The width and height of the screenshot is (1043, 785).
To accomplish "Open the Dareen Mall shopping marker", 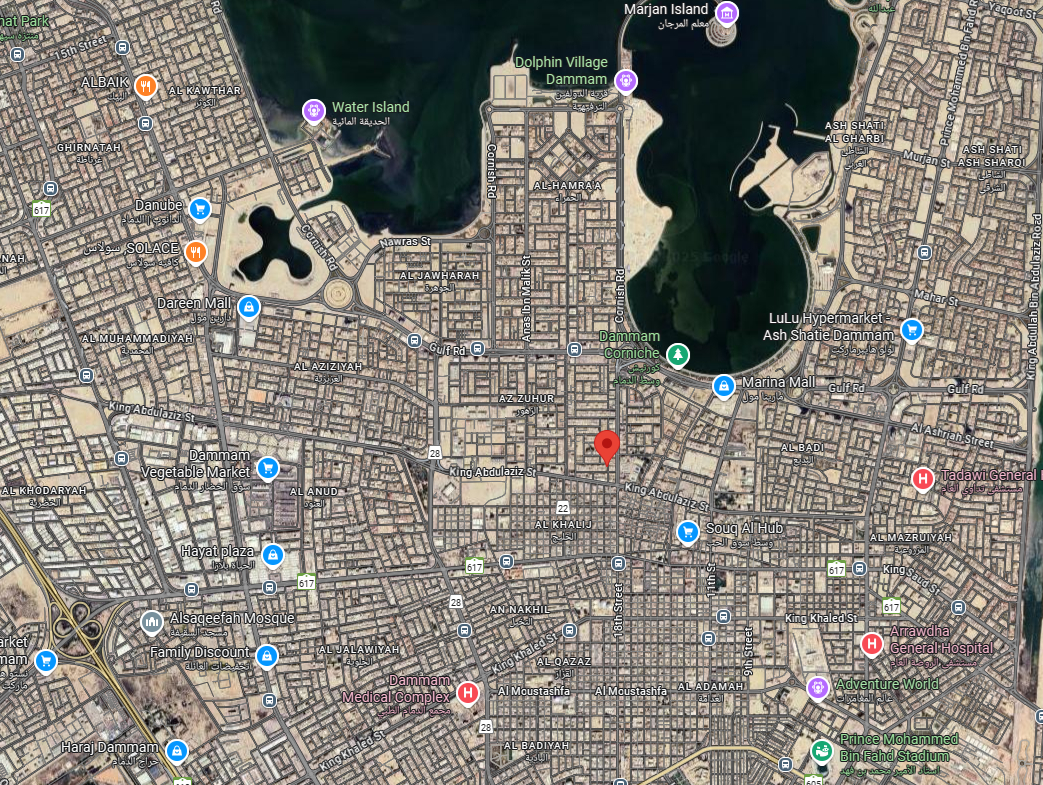I will click(249, 306).
